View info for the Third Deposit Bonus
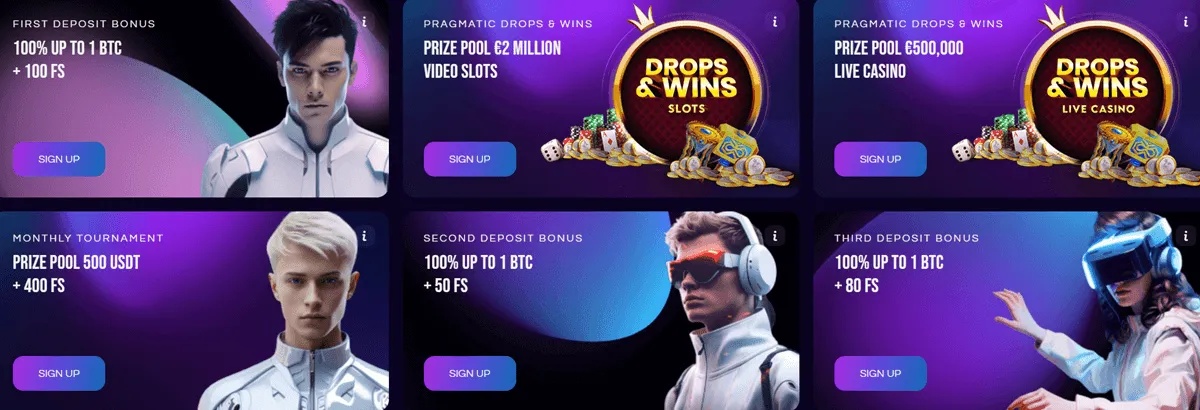Screen dimensions: 1200x410 click(x=1185, y=236)
